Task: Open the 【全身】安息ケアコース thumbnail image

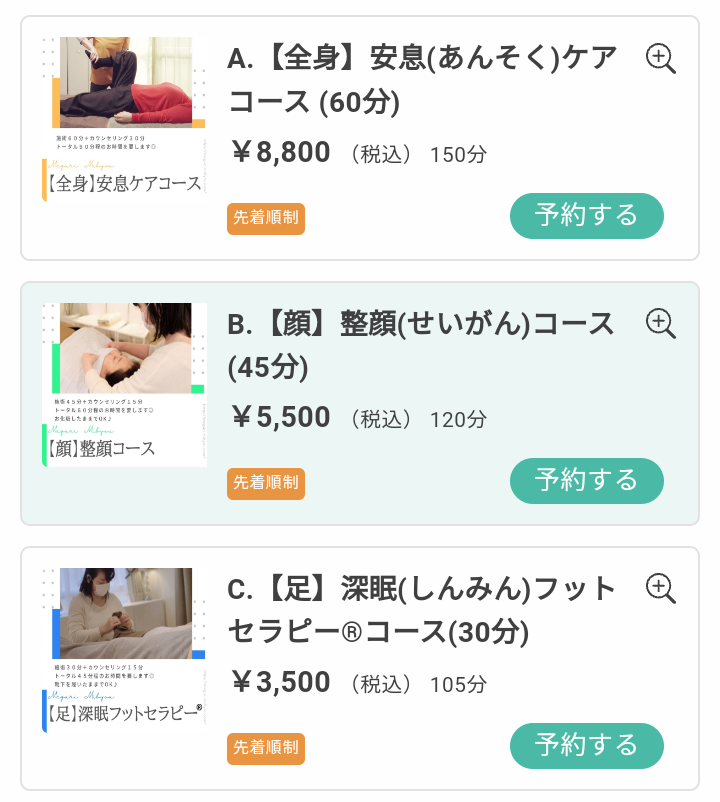Action: pyautogui.click(x=124, y=120)
